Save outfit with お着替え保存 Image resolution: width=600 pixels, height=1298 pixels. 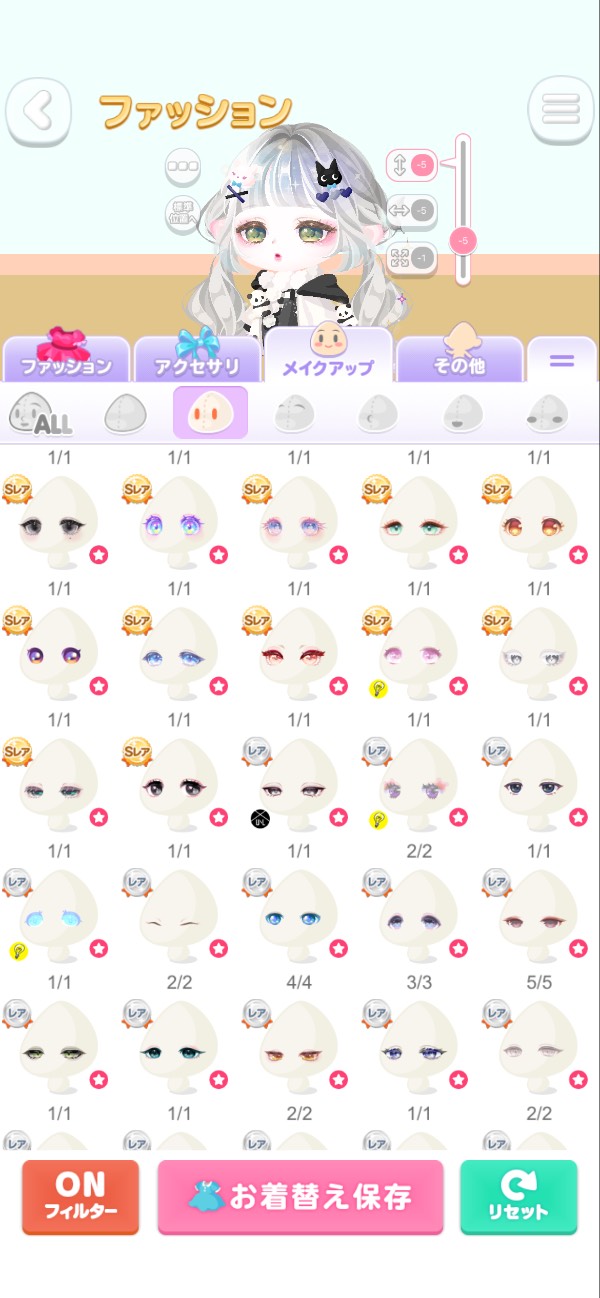[300, 1197]
